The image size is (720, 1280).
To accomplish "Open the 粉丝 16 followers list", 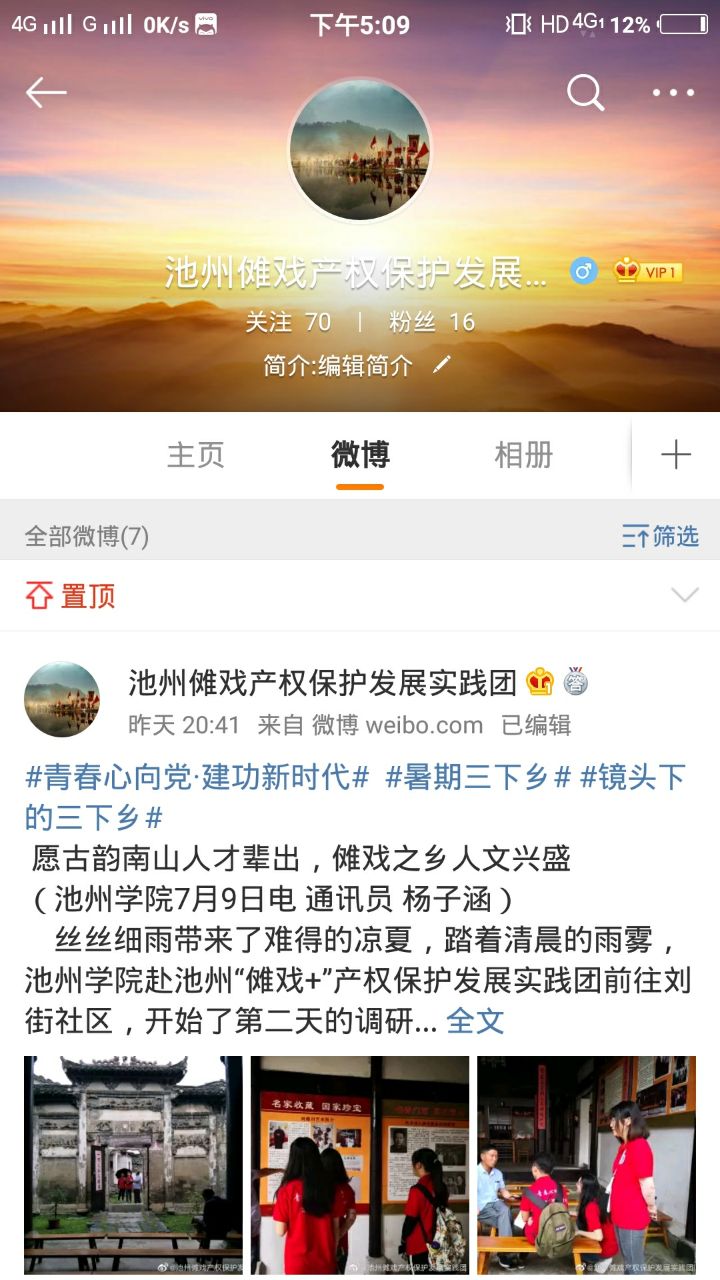I will 432,322.
